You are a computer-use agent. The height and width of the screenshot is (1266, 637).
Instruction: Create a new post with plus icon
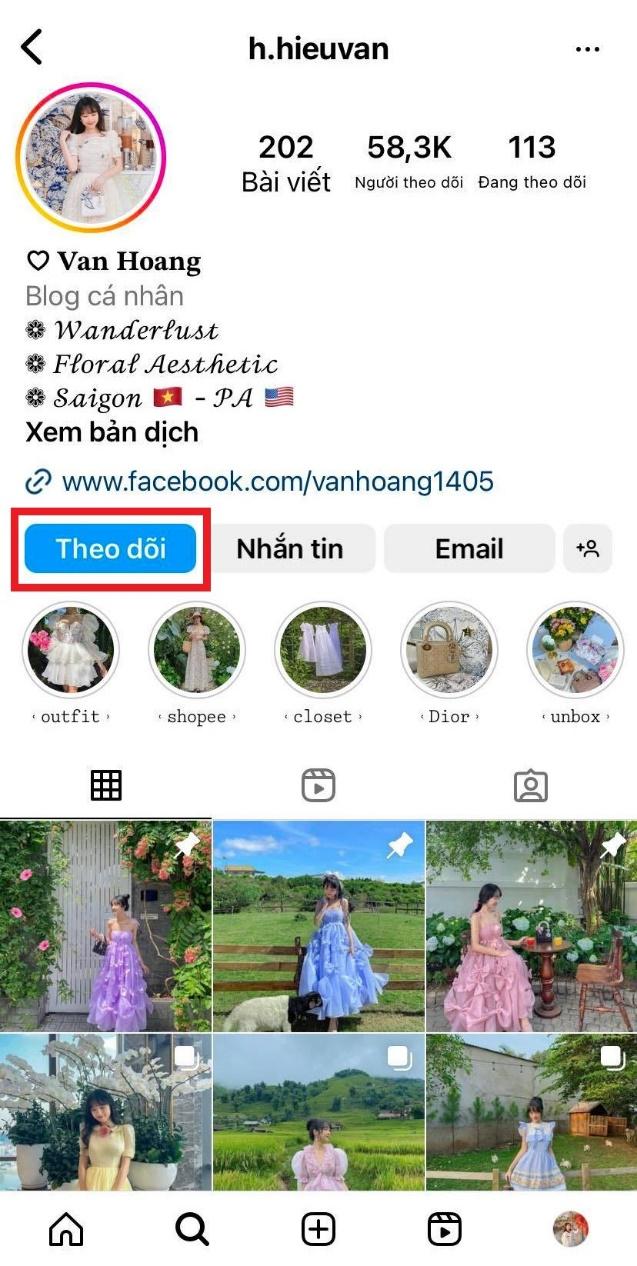318,1229
